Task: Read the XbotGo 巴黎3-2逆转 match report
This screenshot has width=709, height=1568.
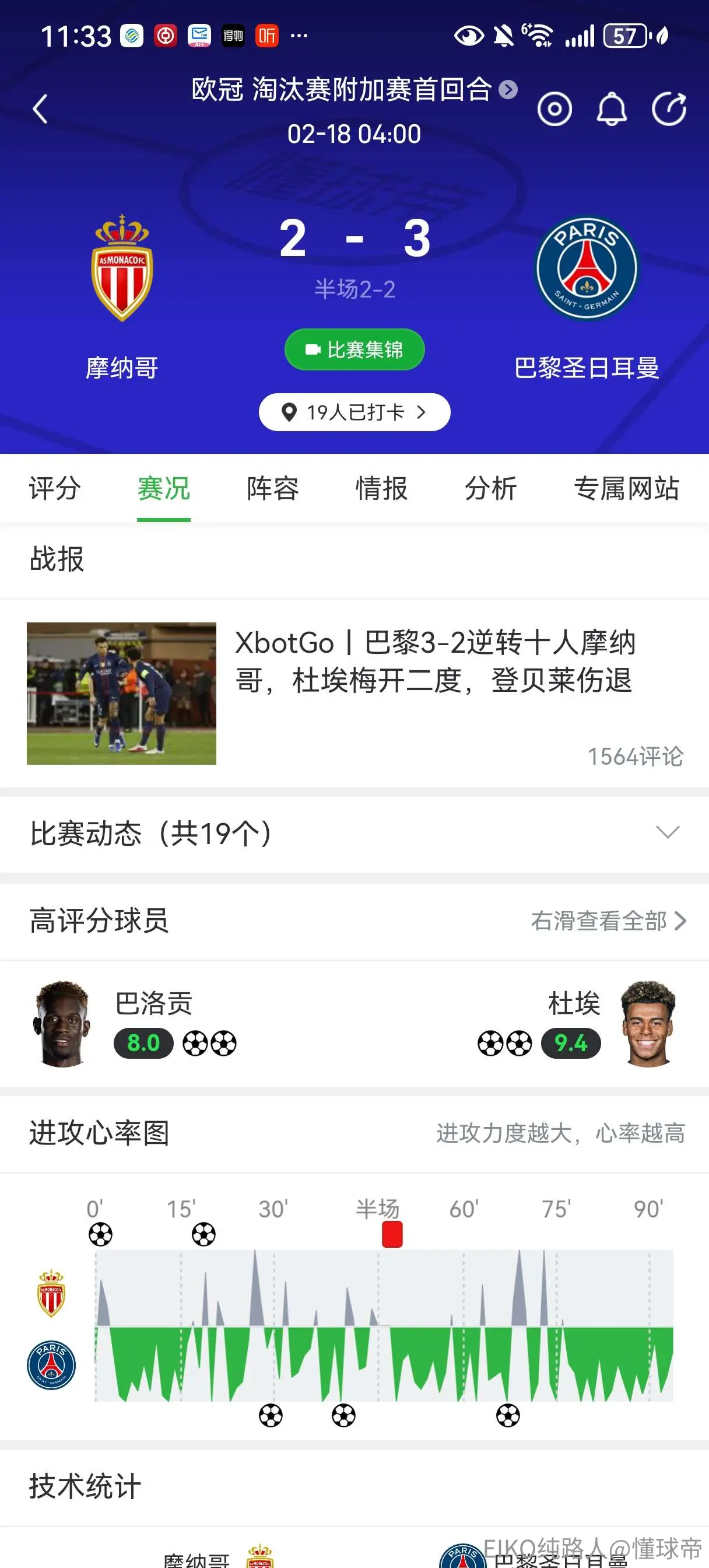Action: (354, 694)
